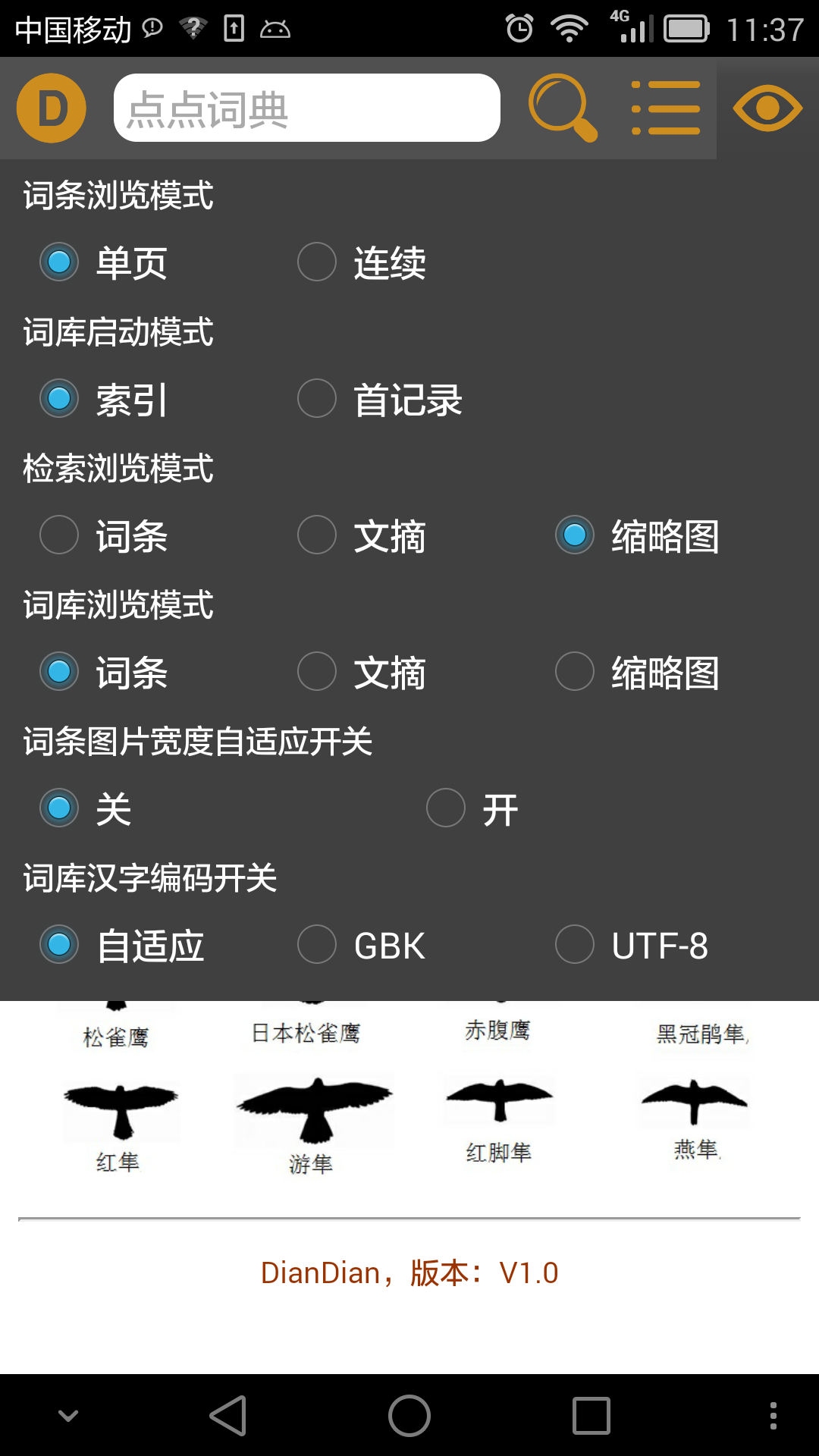Select 词条 in 检索浏览模式
Viewport: 819px width, 1456px height.
tap(58, 535)
